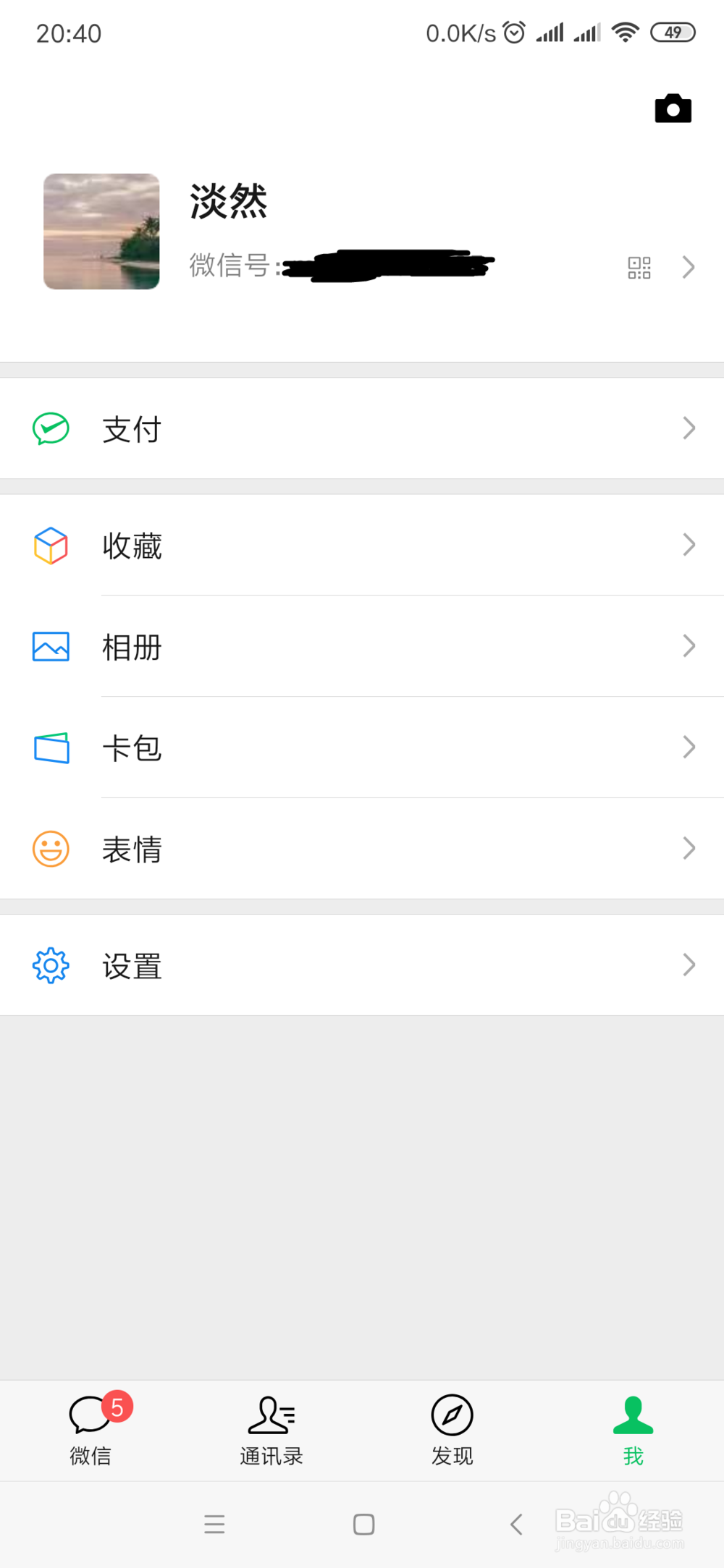The image size is (724, 1568).
Task: Switch to the 通讯录 contacts tab
Action: tap(271, 1430)
